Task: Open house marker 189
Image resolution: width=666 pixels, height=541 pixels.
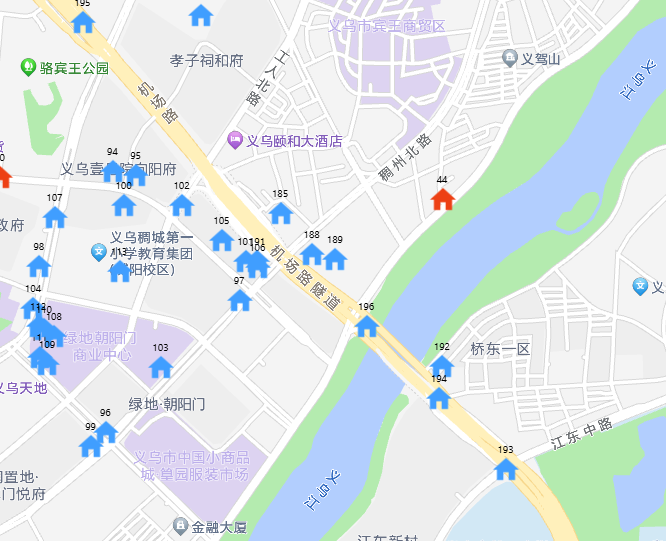Action: point(335,259)
